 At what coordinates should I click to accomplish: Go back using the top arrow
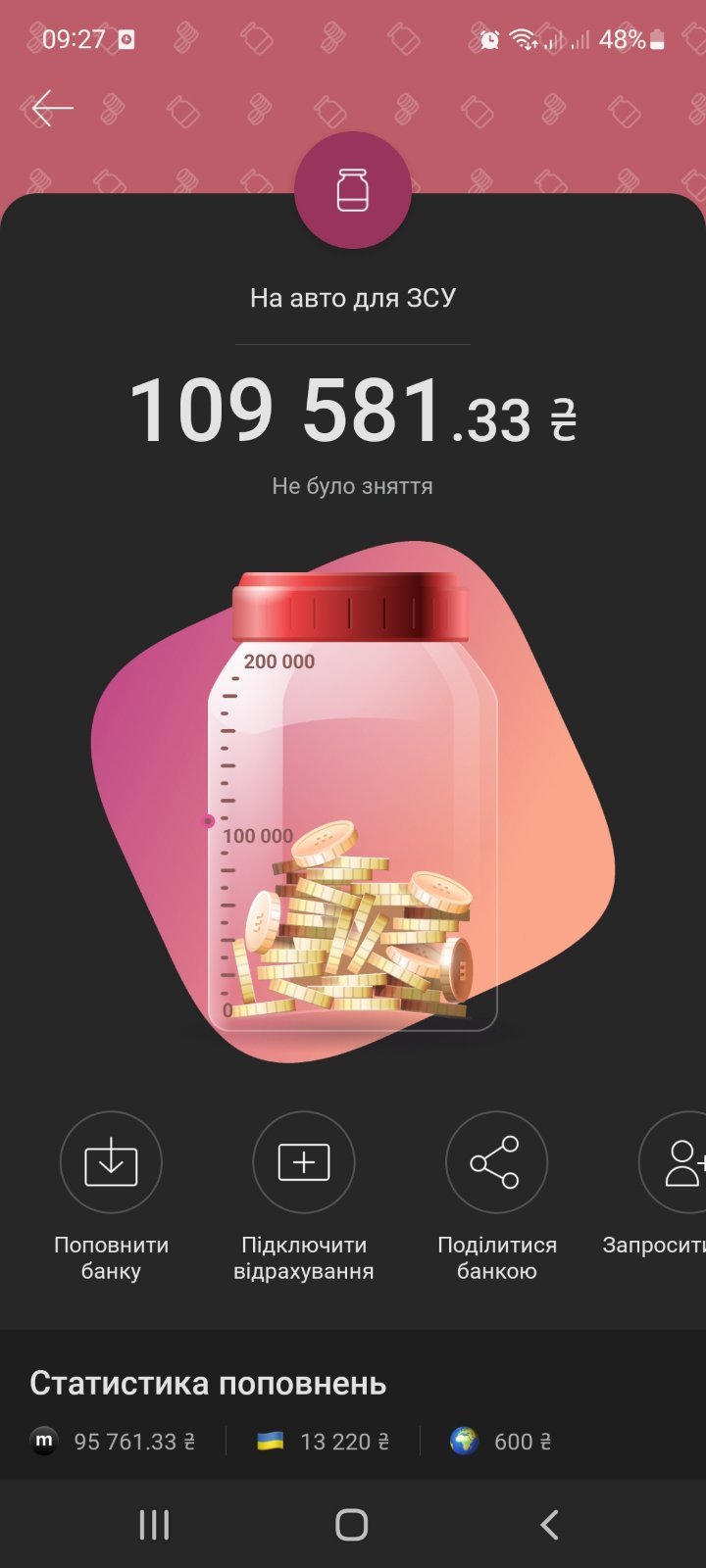point(53,108)
